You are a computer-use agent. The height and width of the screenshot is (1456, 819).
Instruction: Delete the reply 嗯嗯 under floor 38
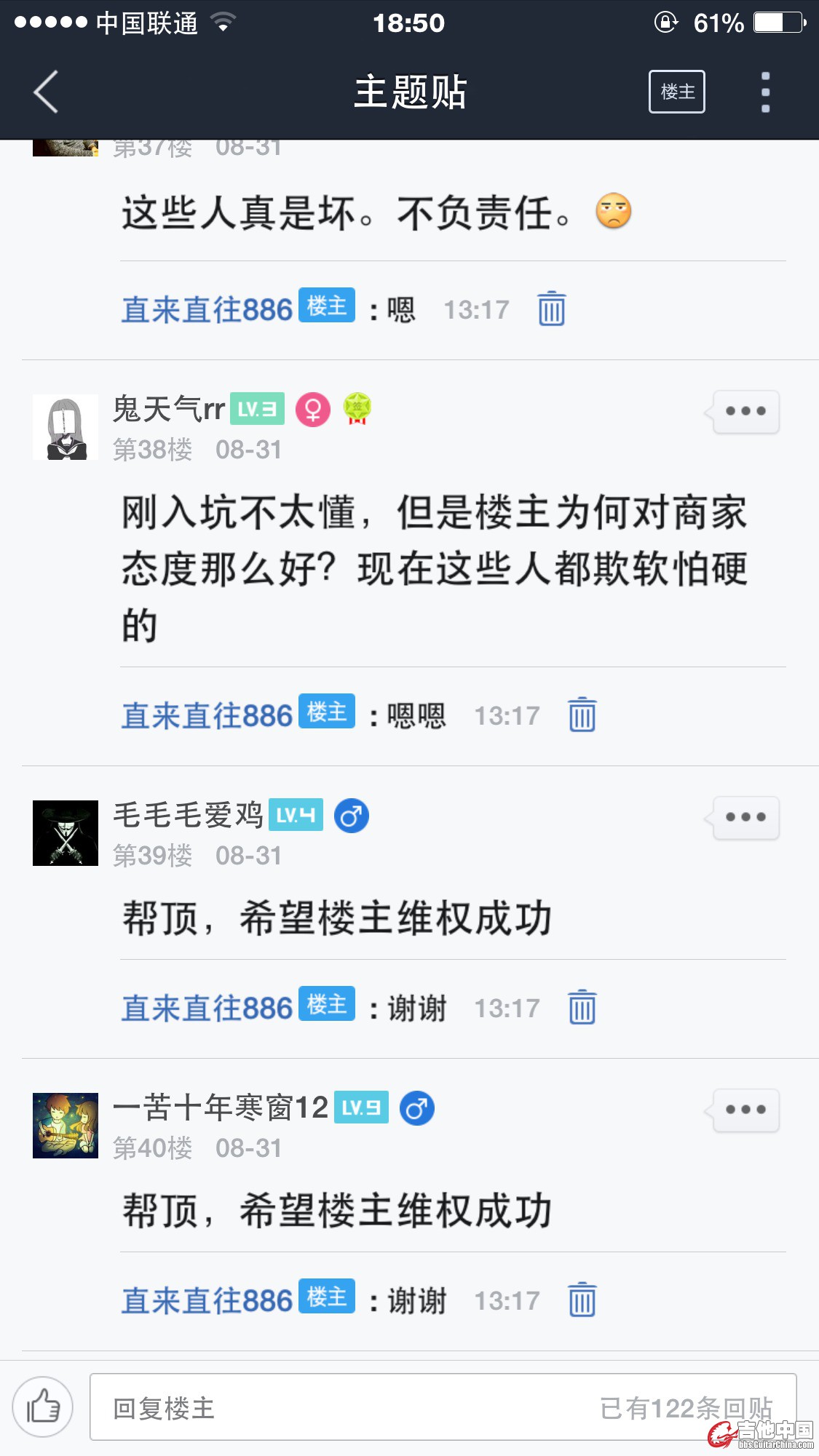(582, 715)
